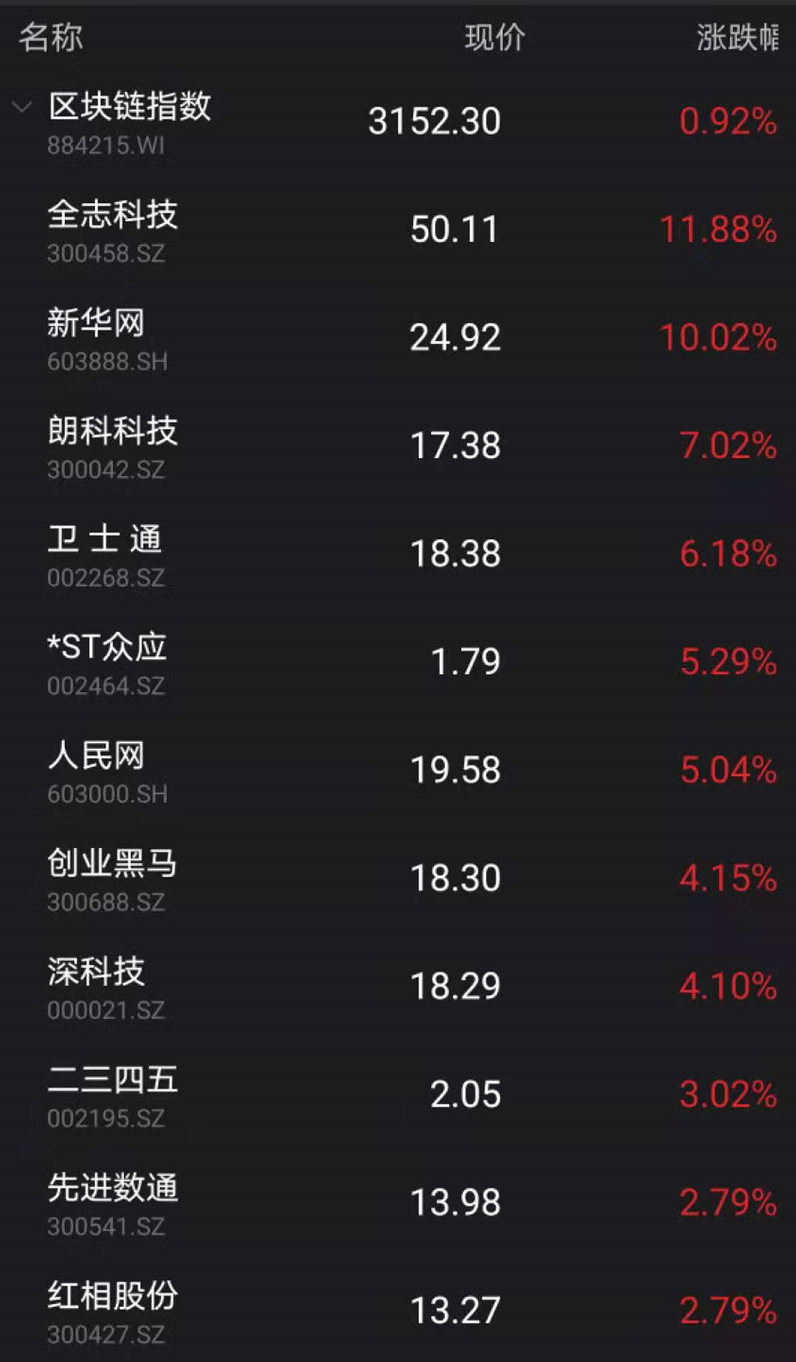
Task: Collapse the 区块链指数 group chevron
Action: click(22, 107)
